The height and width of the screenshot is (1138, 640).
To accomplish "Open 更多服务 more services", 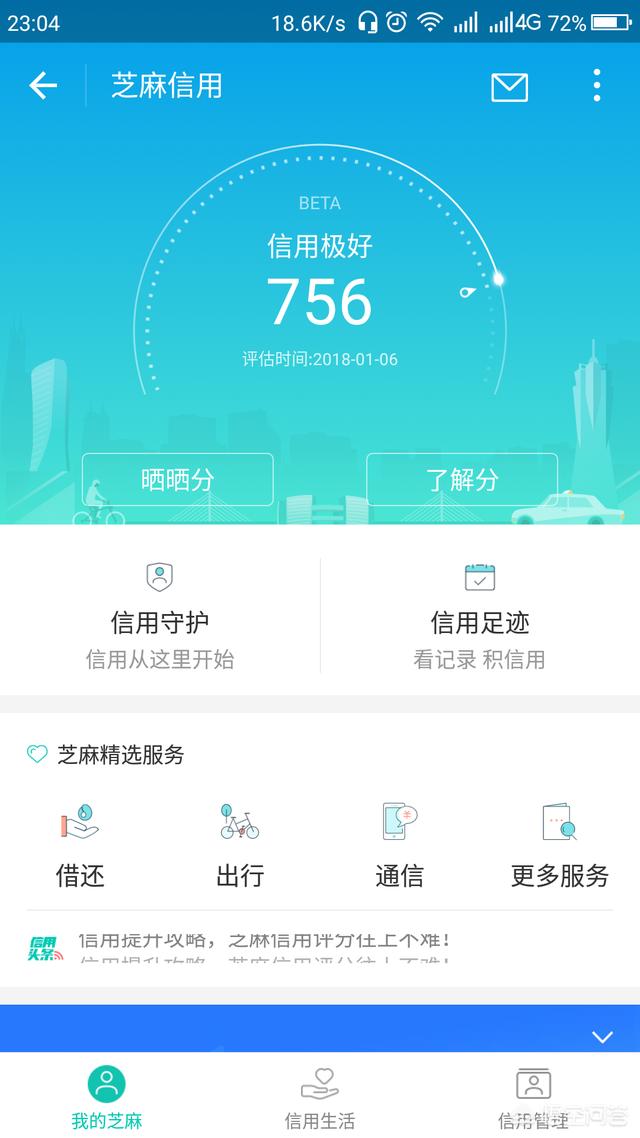I will (559, 846).
